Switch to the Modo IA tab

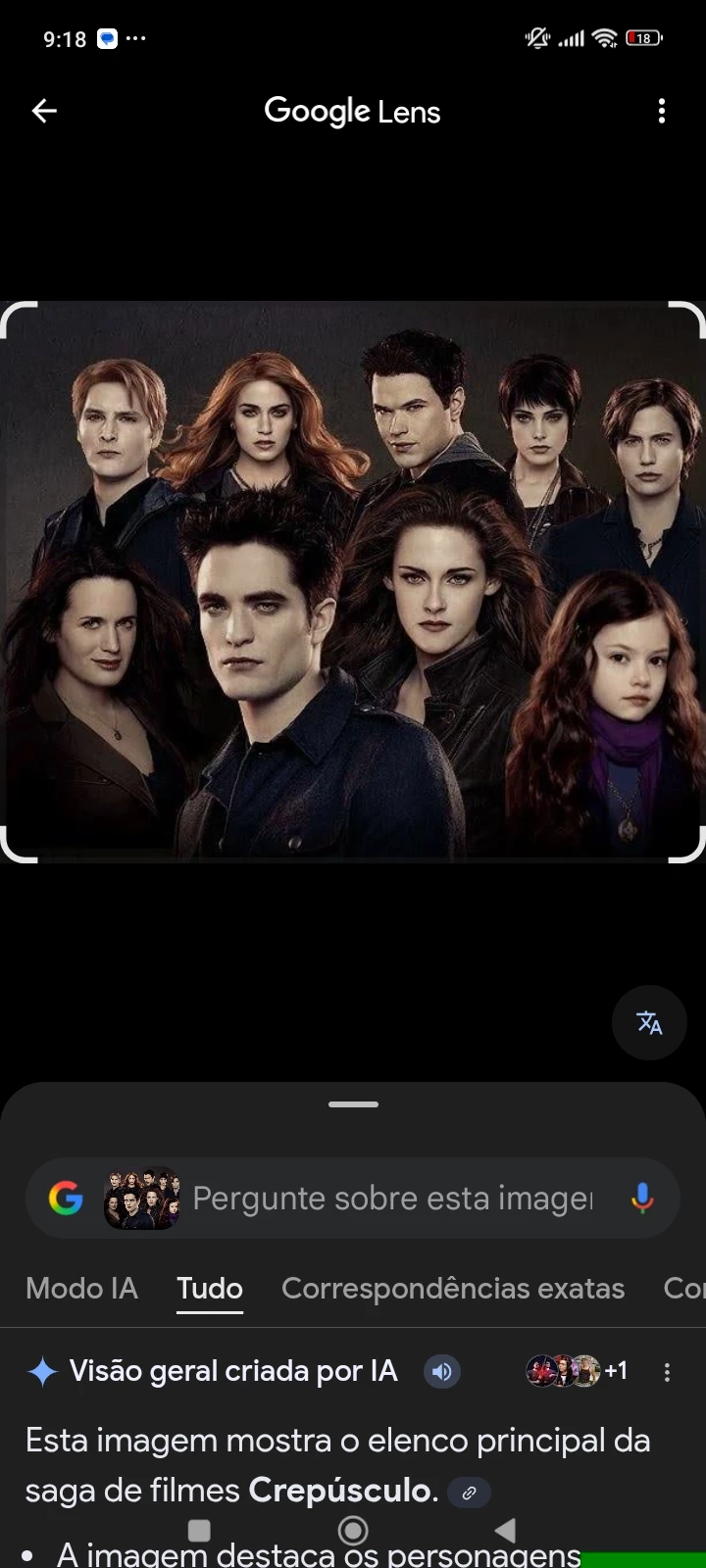click(x=81, y=1288)
